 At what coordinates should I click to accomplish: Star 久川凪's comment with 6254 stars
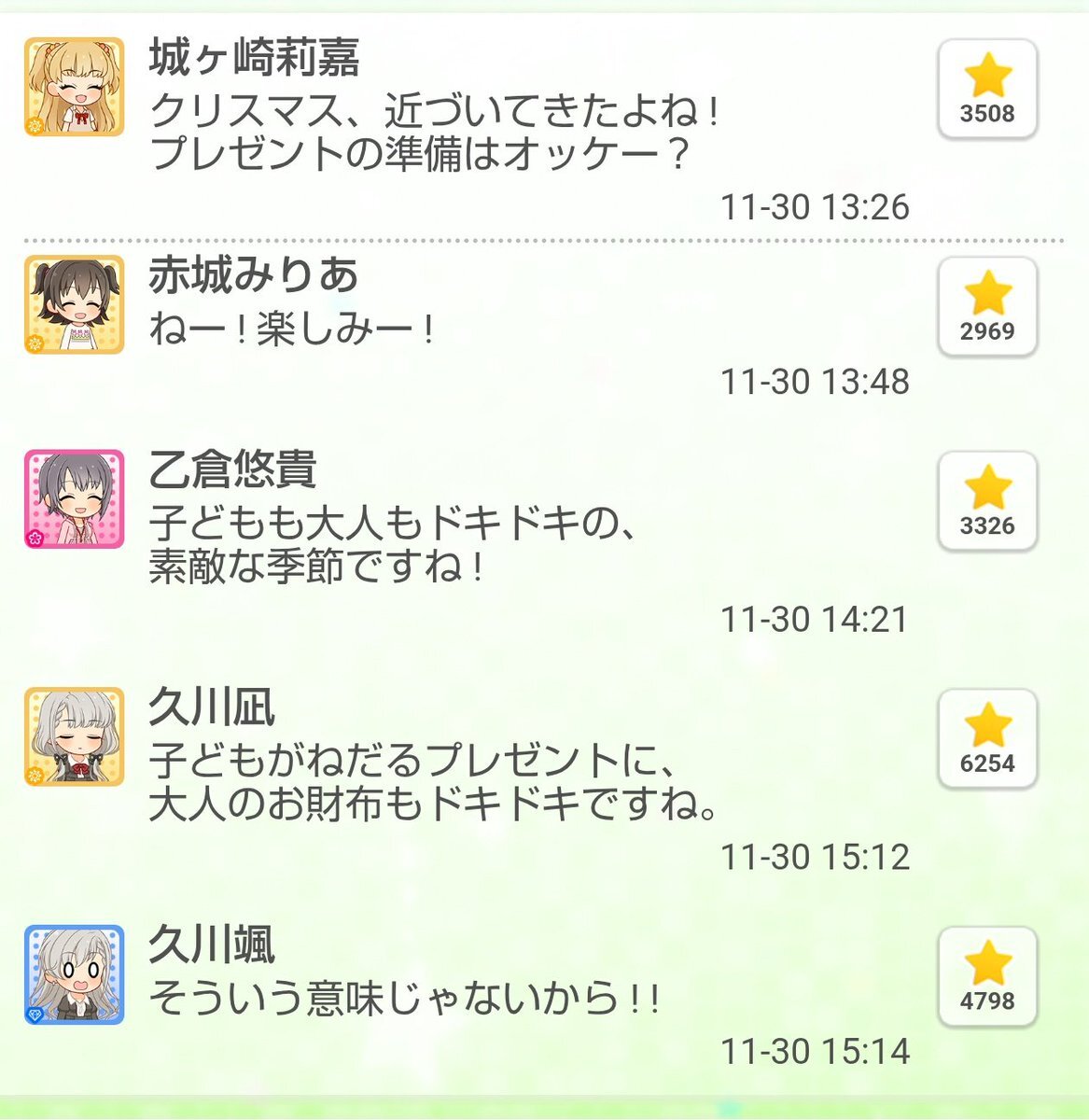pos(986,739)
